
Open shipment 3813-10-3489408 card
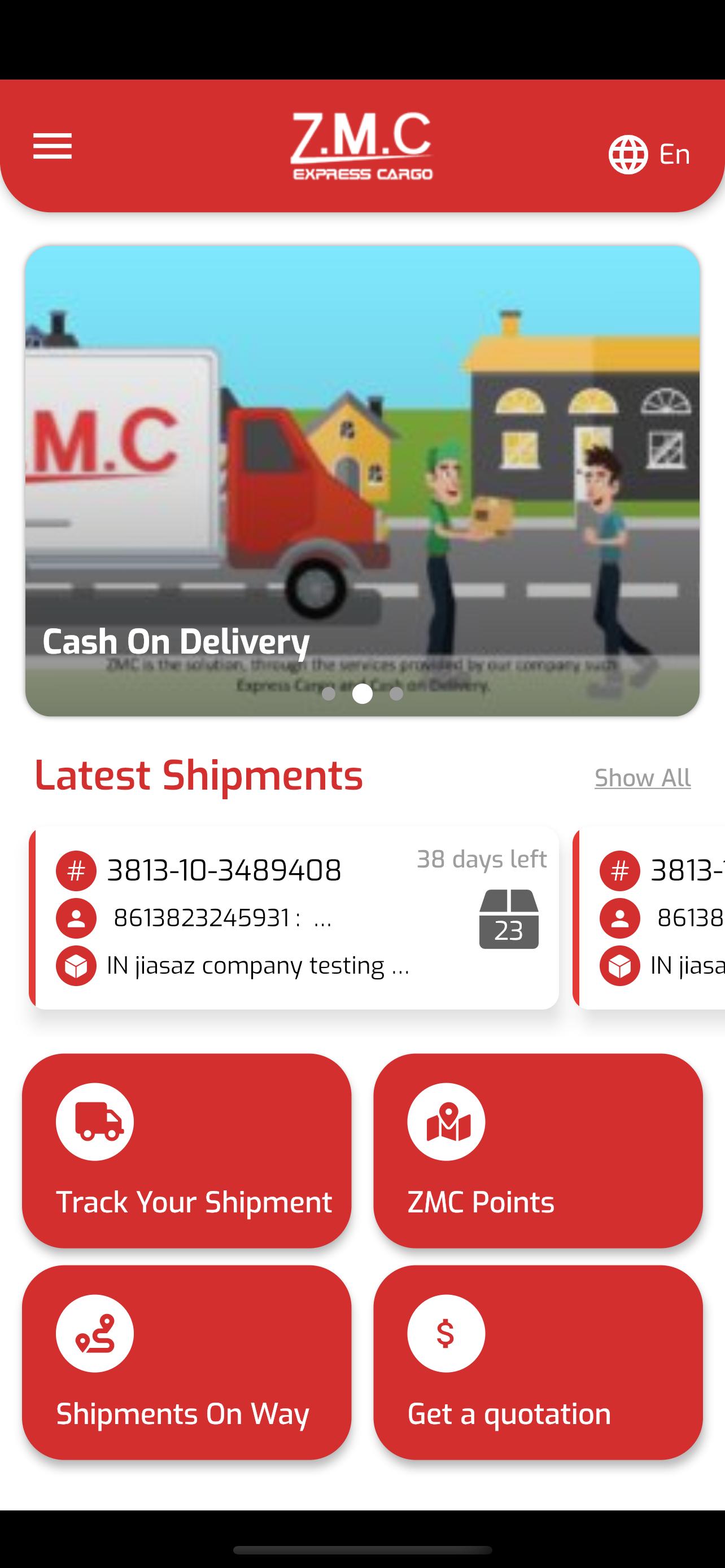coord(294,918)
